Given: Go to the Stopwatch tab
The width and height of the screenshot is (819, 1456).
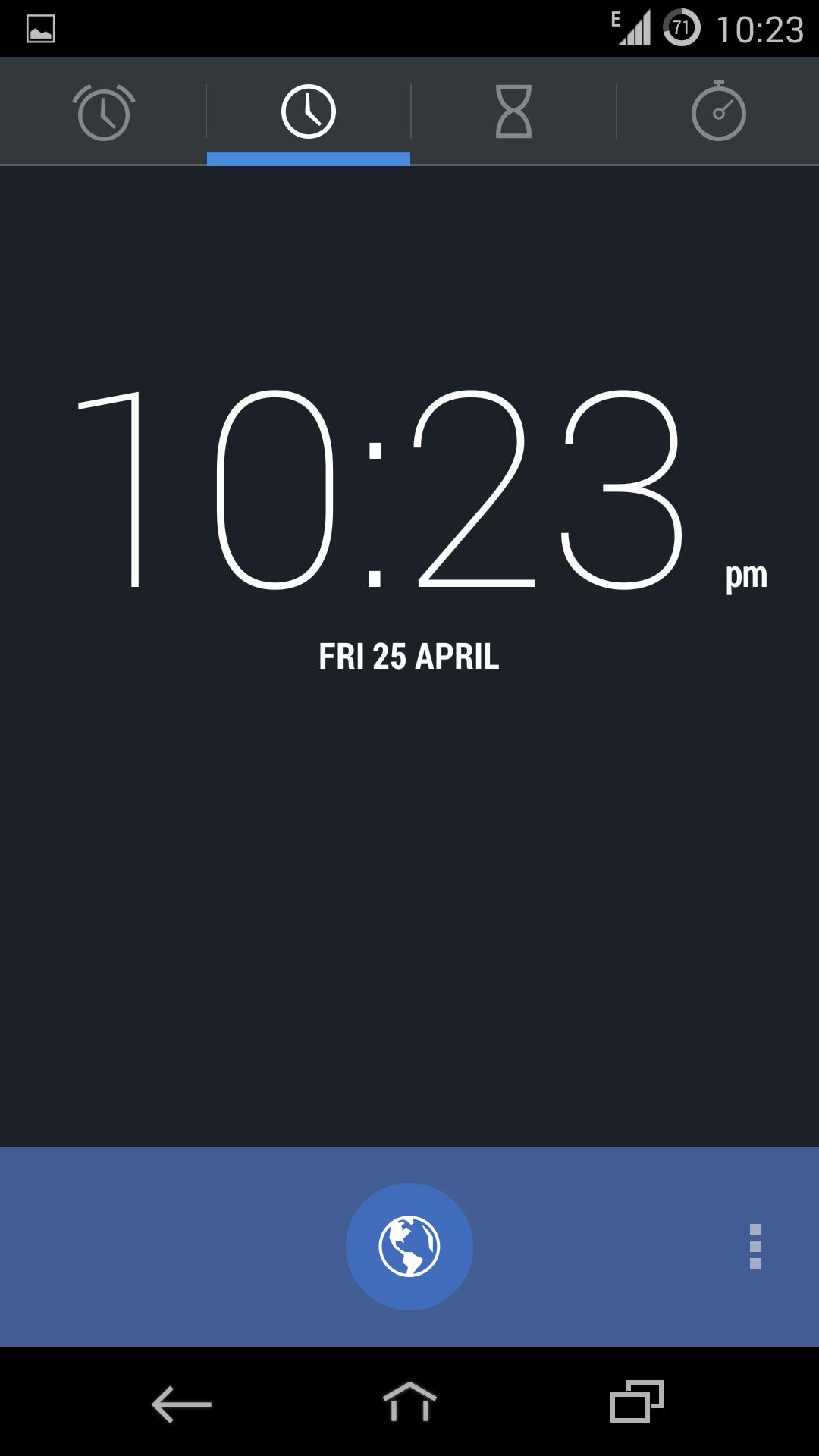Looking at the screenshot, I should coord(718,112).
